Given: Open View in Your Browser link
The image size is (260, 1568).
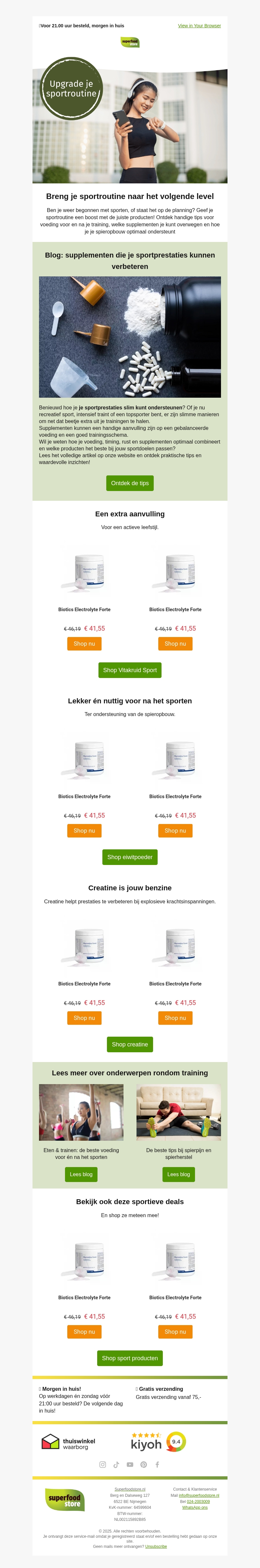Looking at the screenshot, I should [x=199, y=26].
